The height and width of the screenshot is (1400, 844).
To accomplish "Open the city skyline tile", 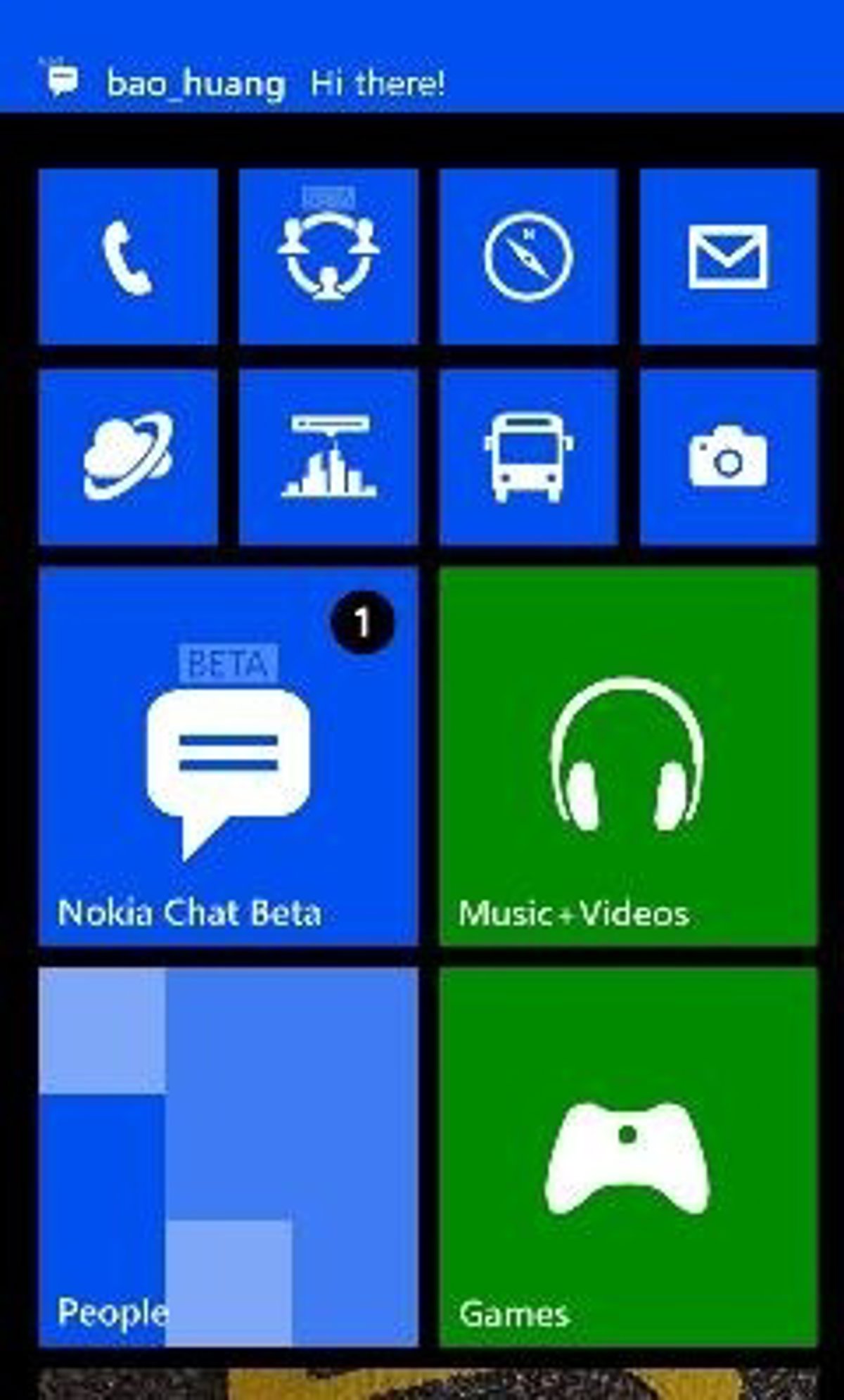I will click(x=328, y=457).
